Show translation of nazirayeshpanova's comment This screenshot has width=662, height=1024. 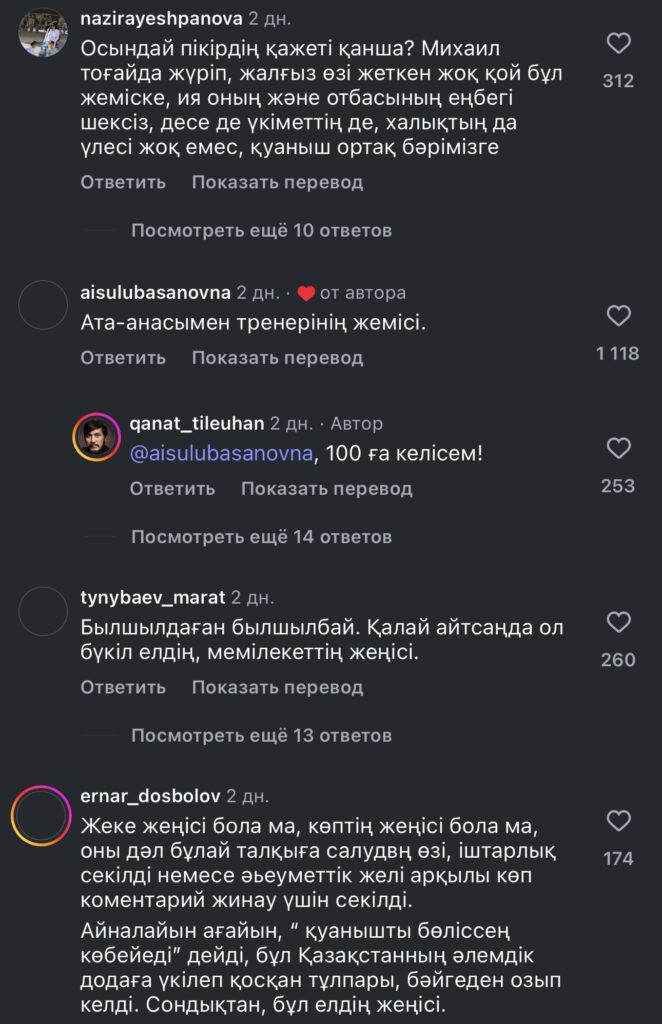(277, 183)
